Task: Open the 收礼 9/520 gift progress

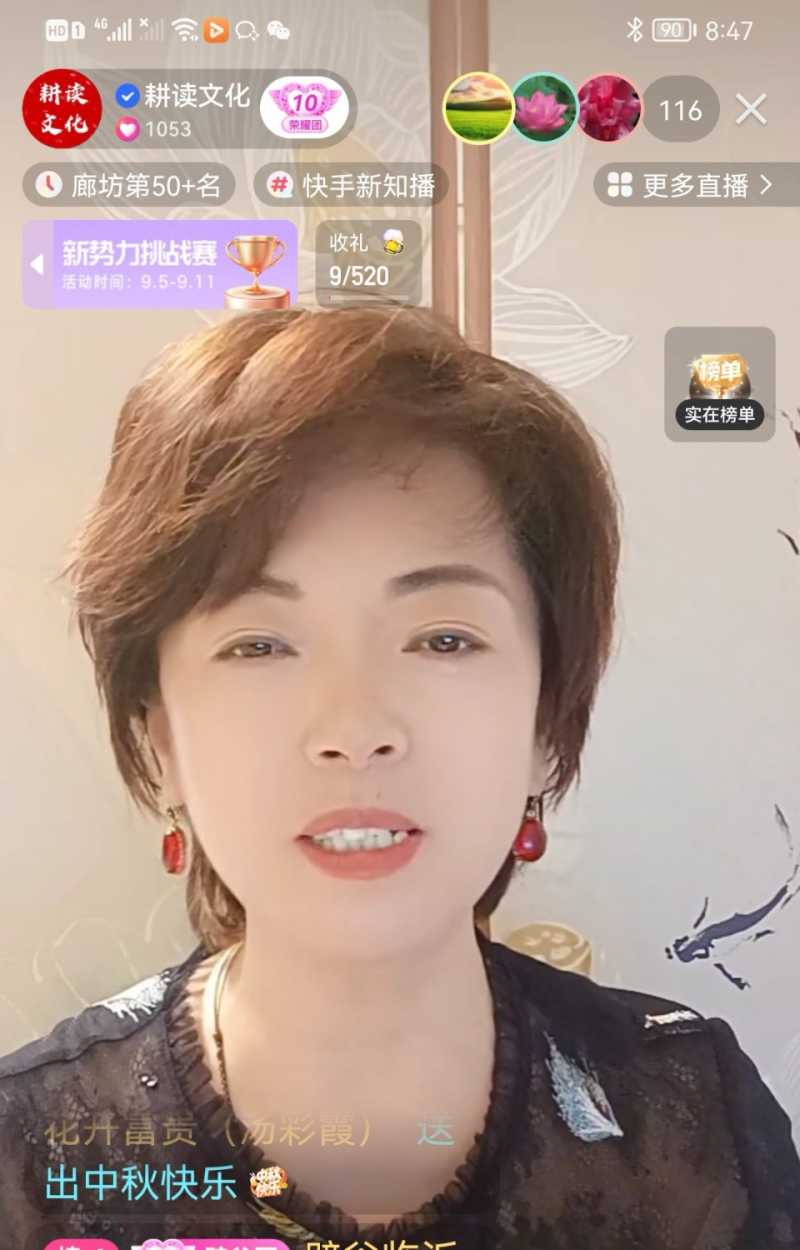Action: click(367, 264)
